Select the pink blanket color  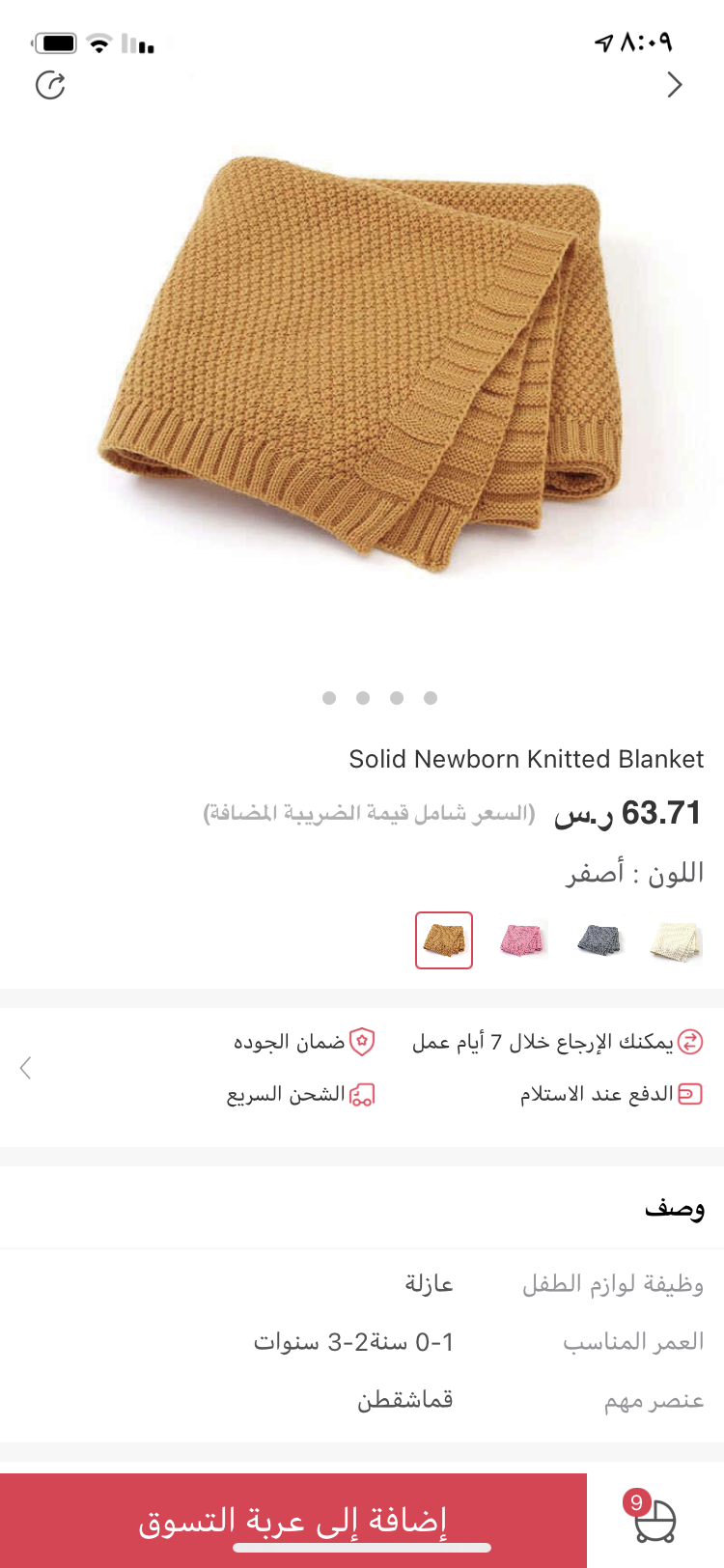coord(523,939)
